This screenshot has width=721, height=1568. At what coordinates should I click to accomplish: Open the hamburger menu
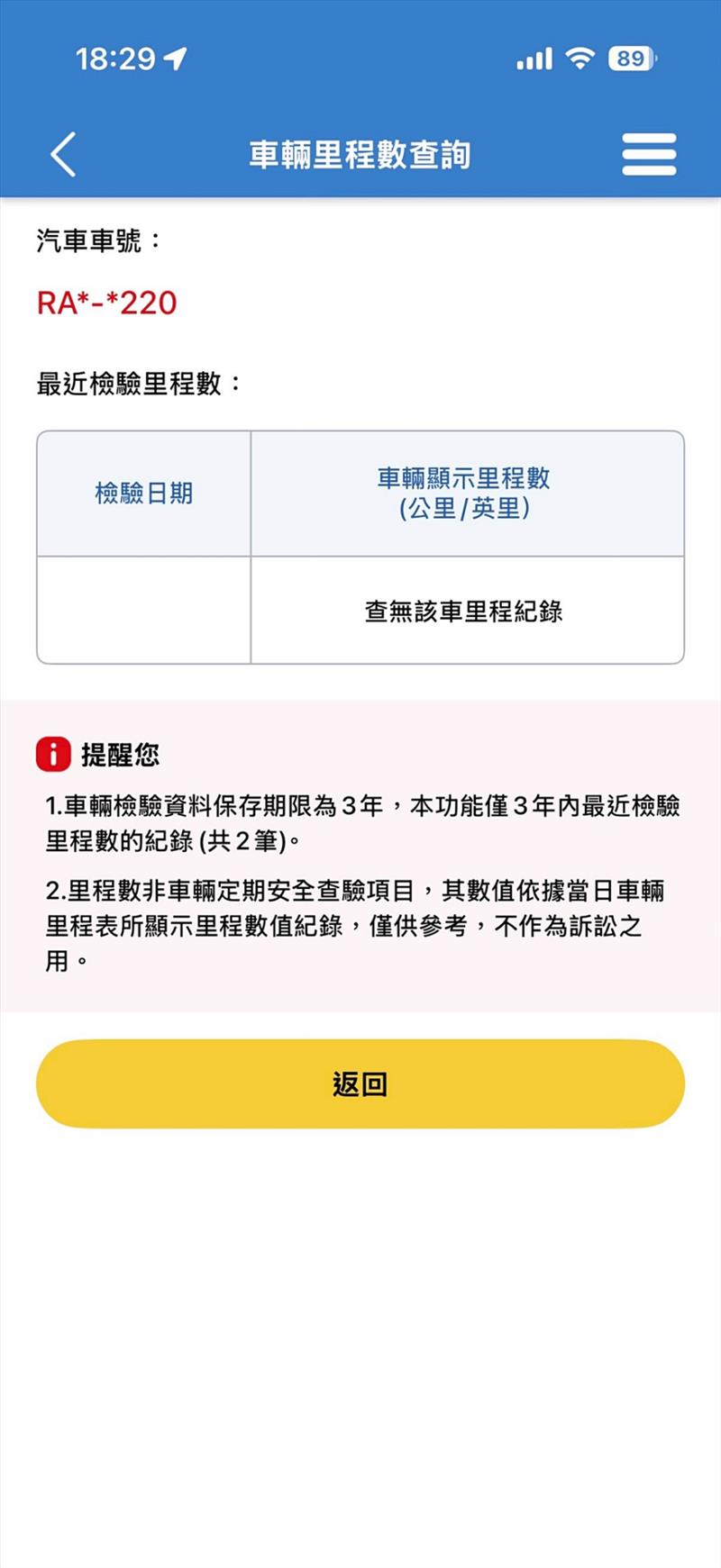(x=649, y=154)
